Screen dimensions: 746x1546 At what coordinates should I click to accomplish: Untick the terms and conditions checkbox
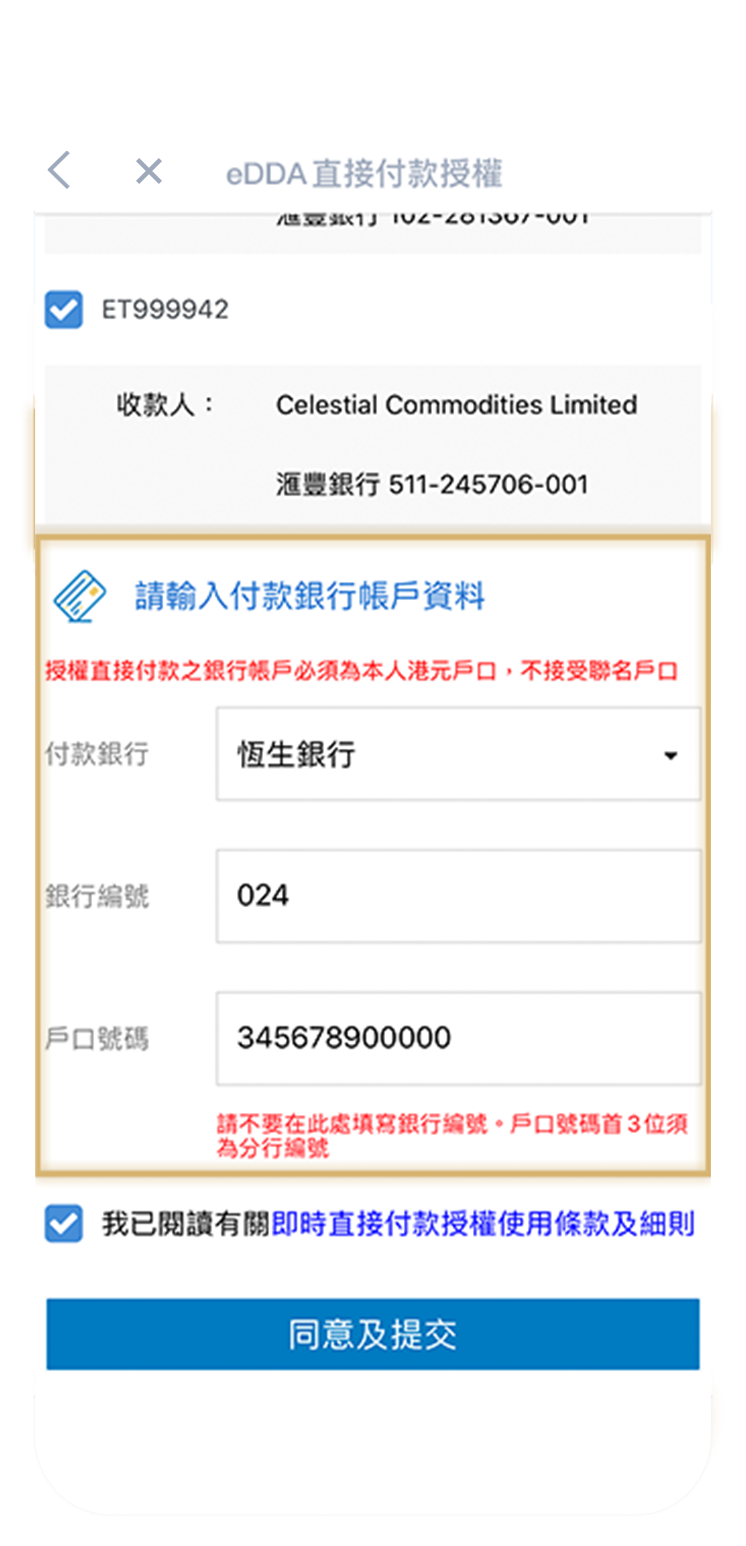click(x=64, y=1224)
